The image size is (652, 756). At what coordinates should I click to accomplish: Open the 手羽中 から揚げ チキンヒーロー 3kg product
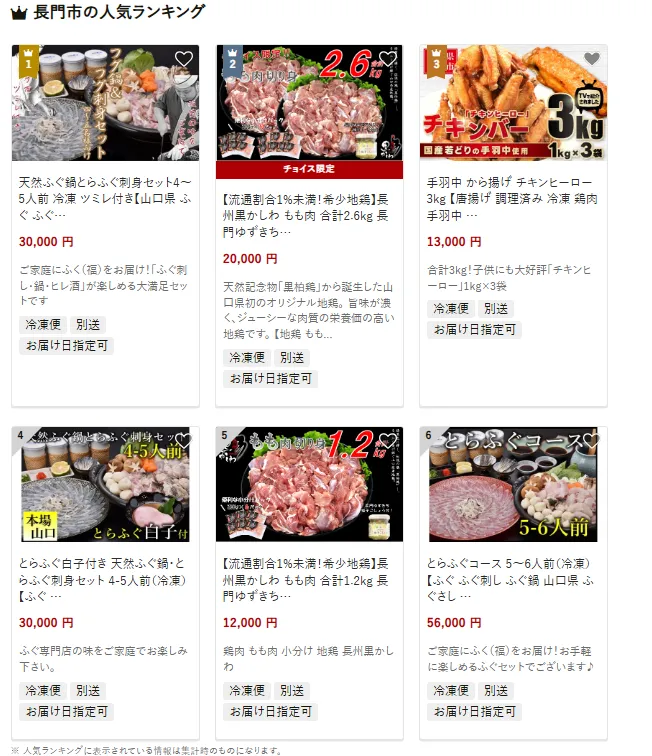(x=513, y=199)
